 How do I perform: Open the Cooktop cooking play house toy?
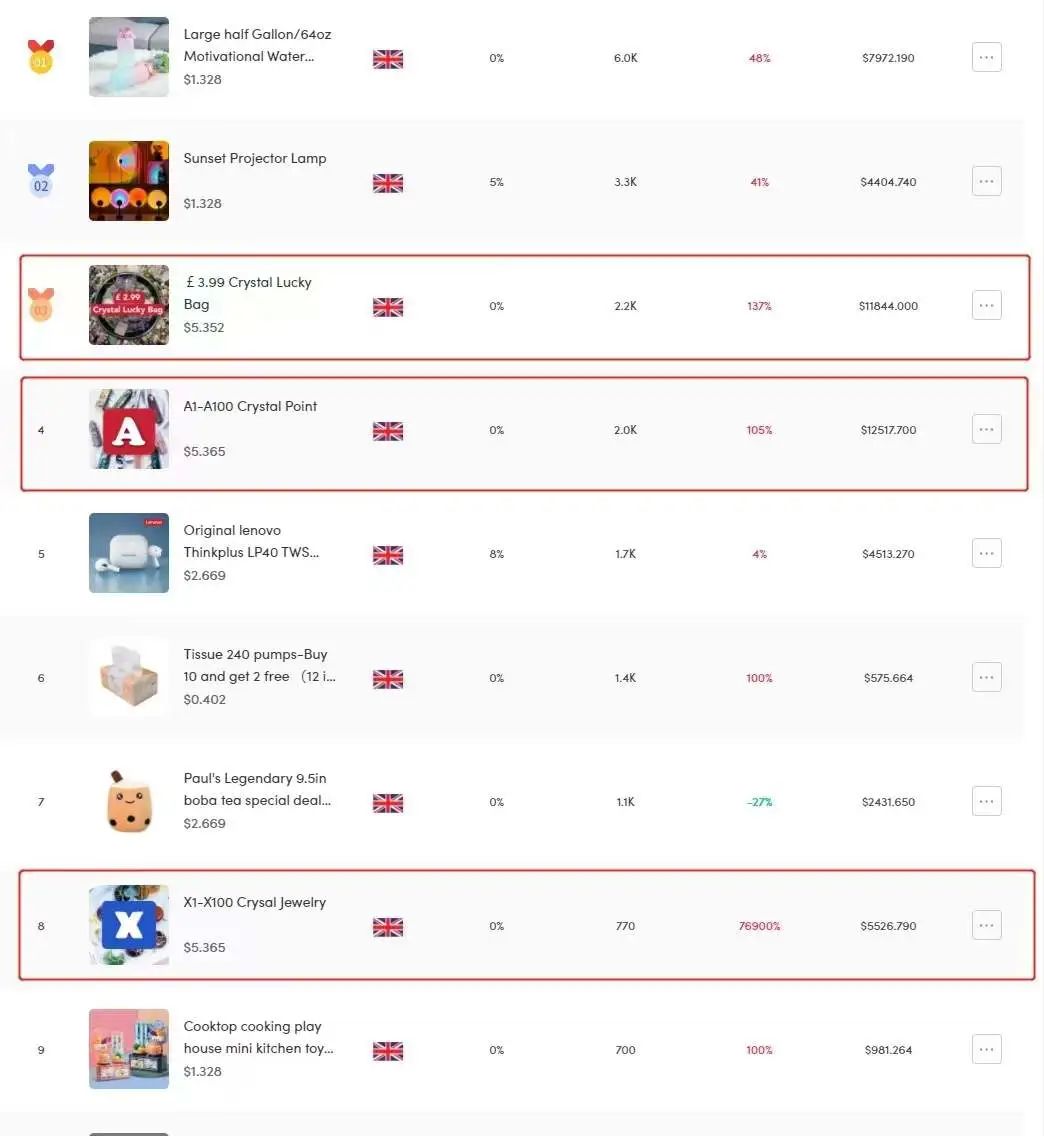pyautogui.click(x=257, y=1037)
